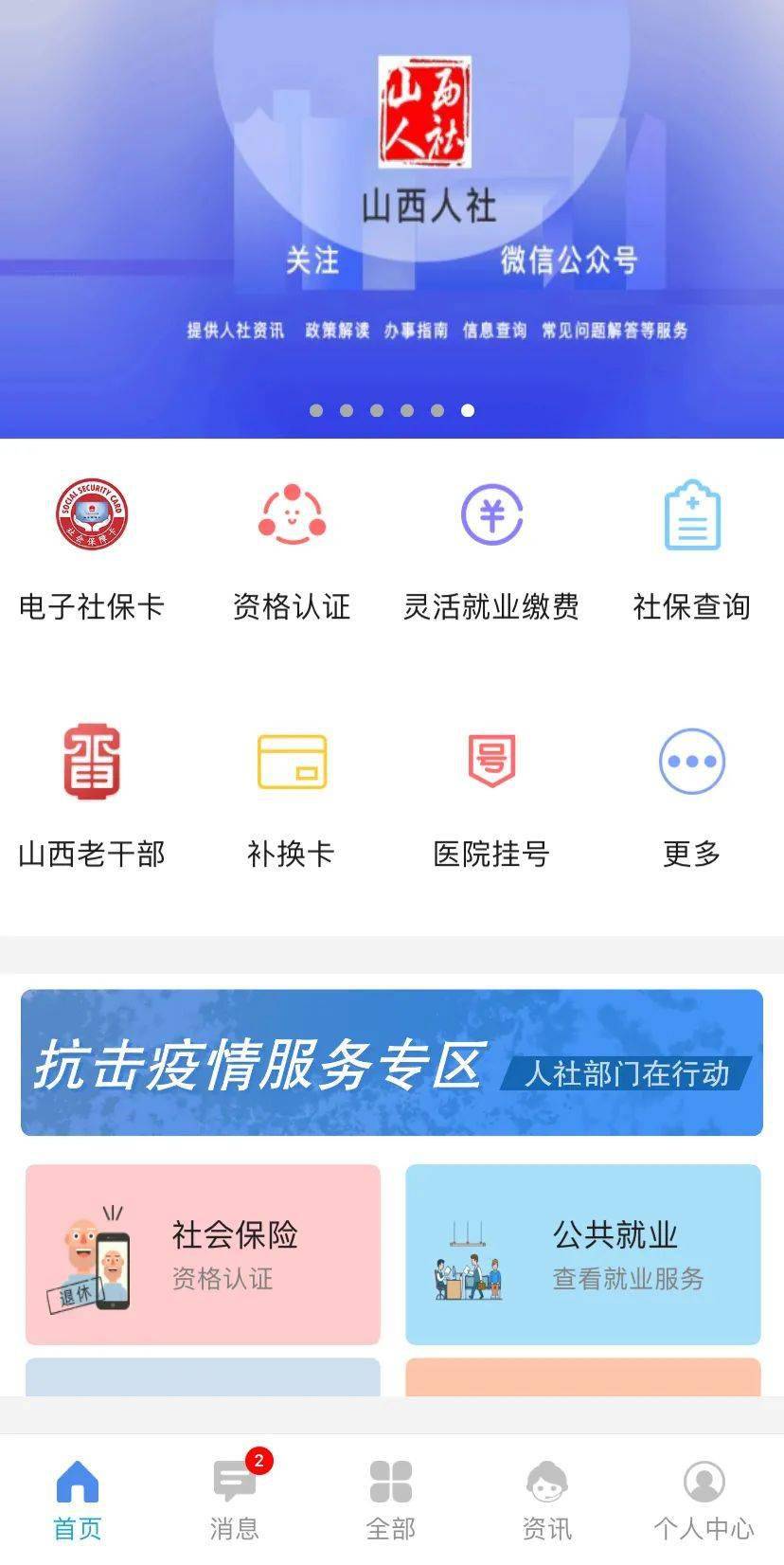Viewport: 784px width, 1565px height.
Task: Open 补换卡 card replacement
Action: (292, 791)
